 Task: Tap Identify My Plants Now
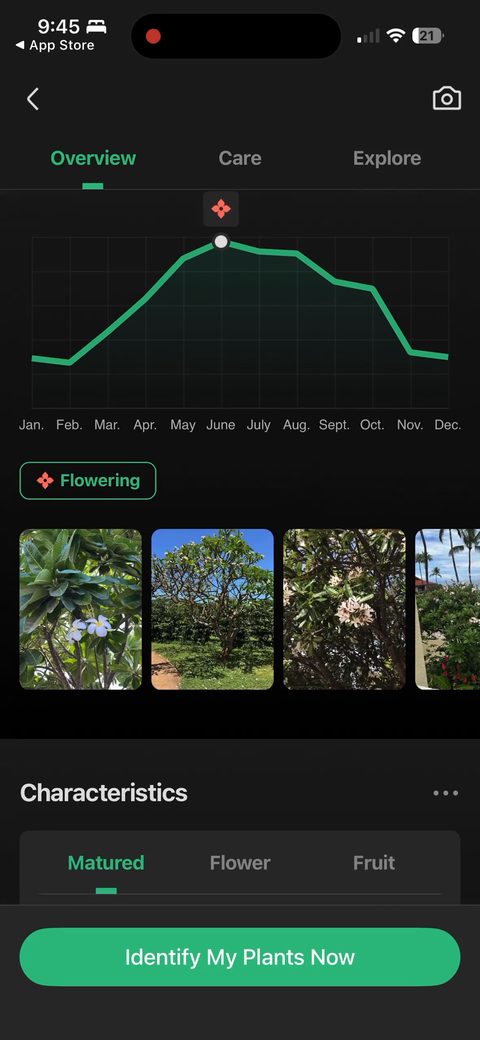(240, 957)
